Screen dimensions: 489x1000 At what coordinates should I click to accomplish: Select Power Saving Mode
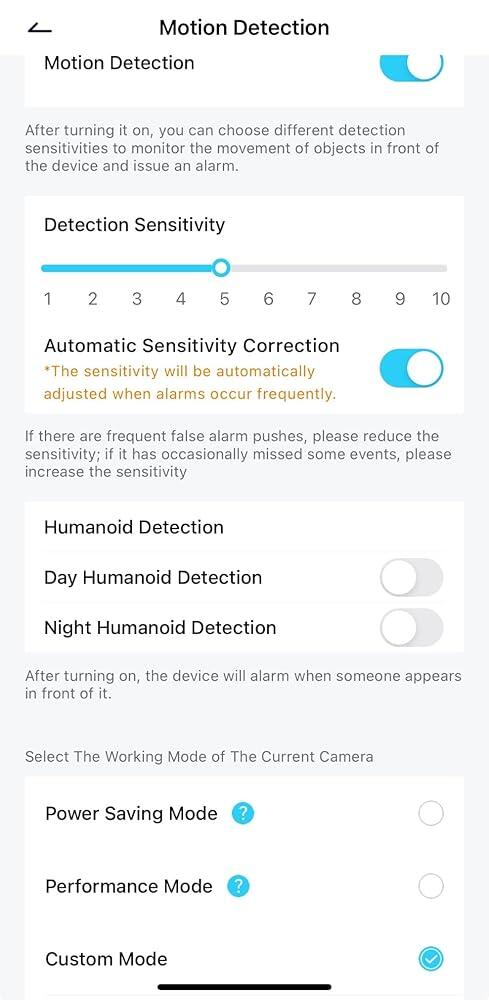431,814
